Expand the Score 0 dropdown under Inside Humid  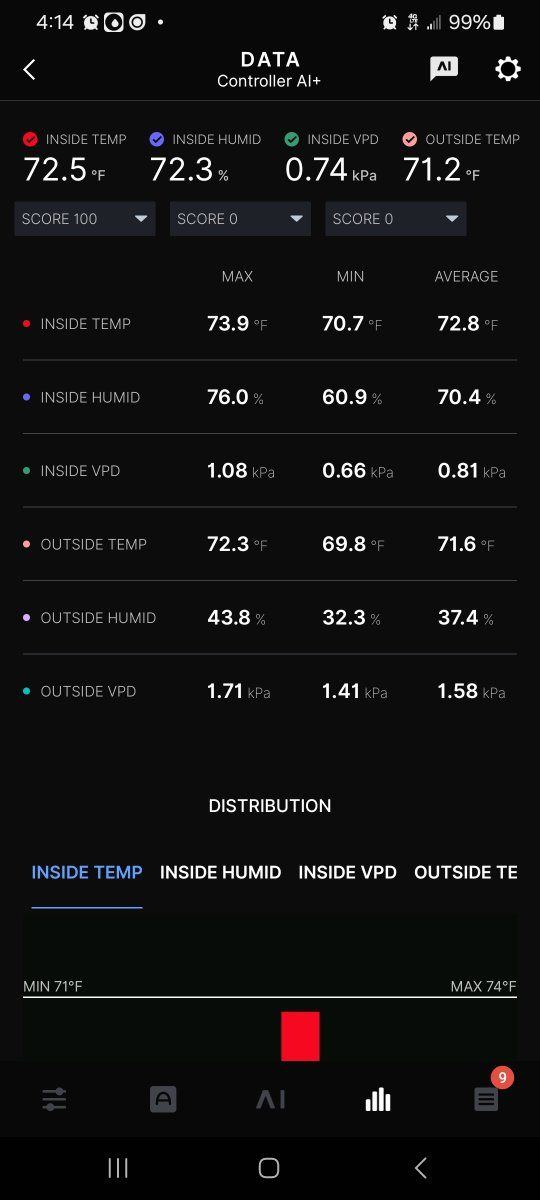[x=240, y=219]
